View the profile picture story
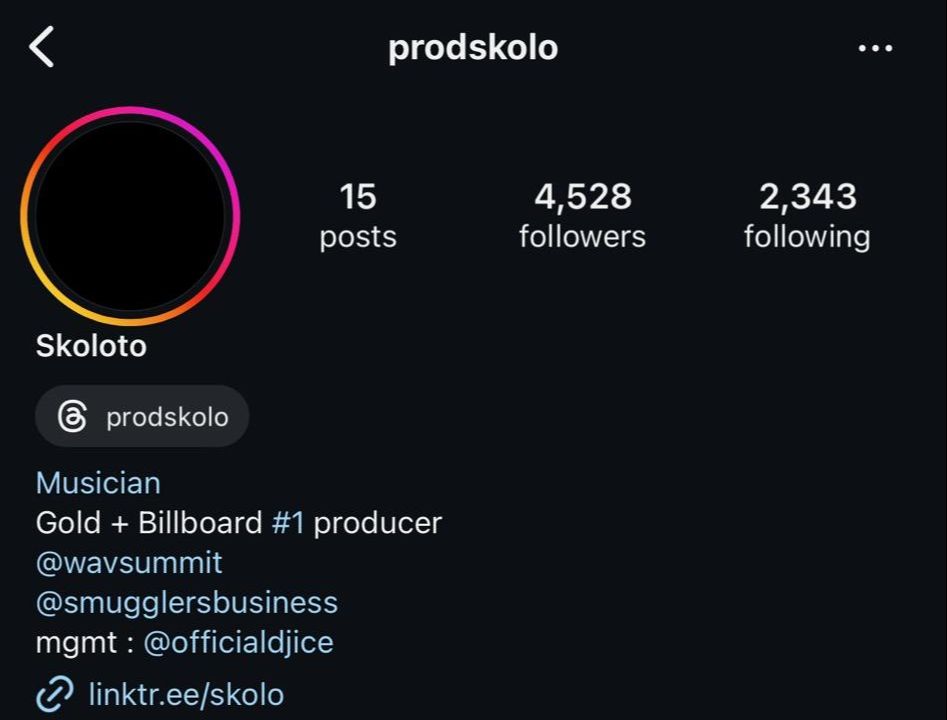The width and height of the screenshot is (947, 720). tap(130, 216)
